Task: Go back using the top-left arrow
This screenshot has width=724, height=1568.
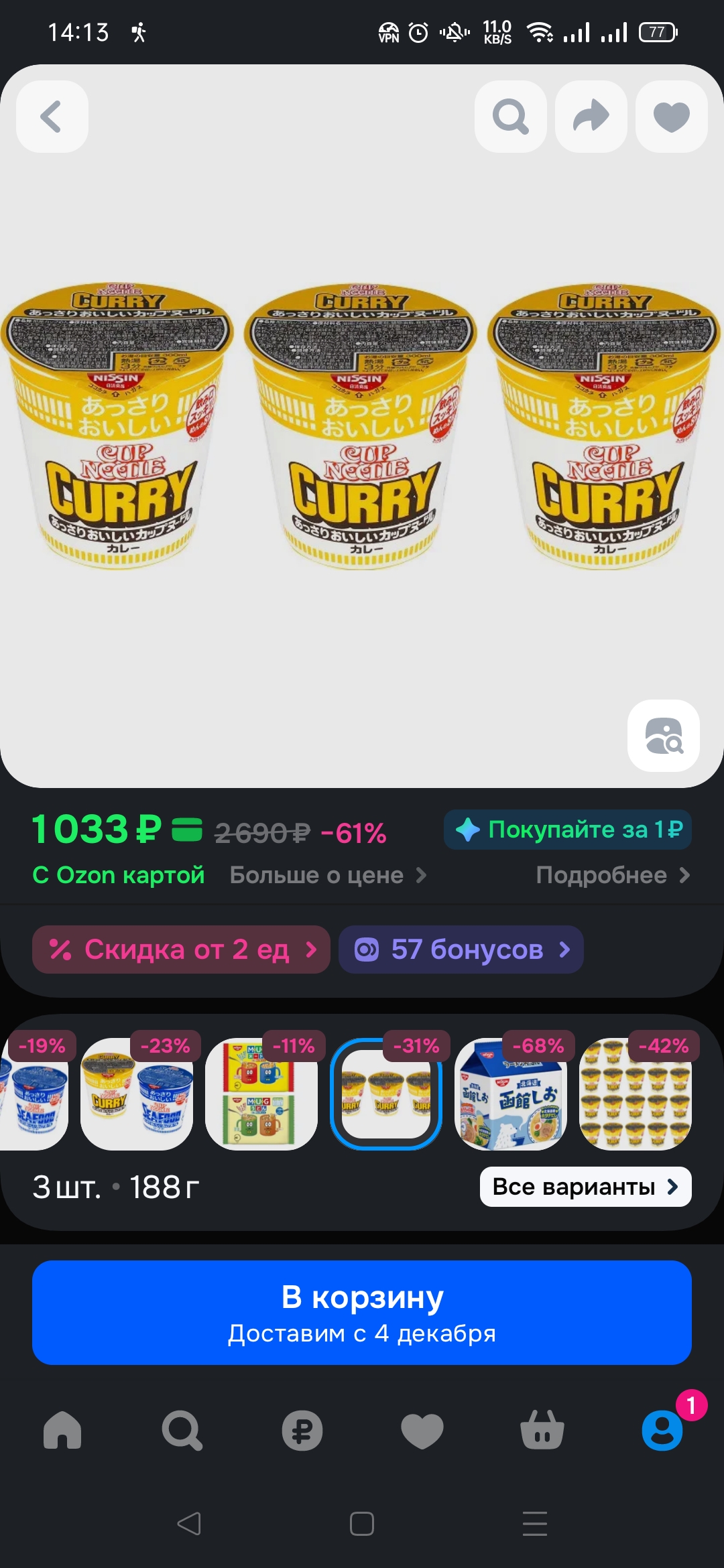Action: (52, 117)
